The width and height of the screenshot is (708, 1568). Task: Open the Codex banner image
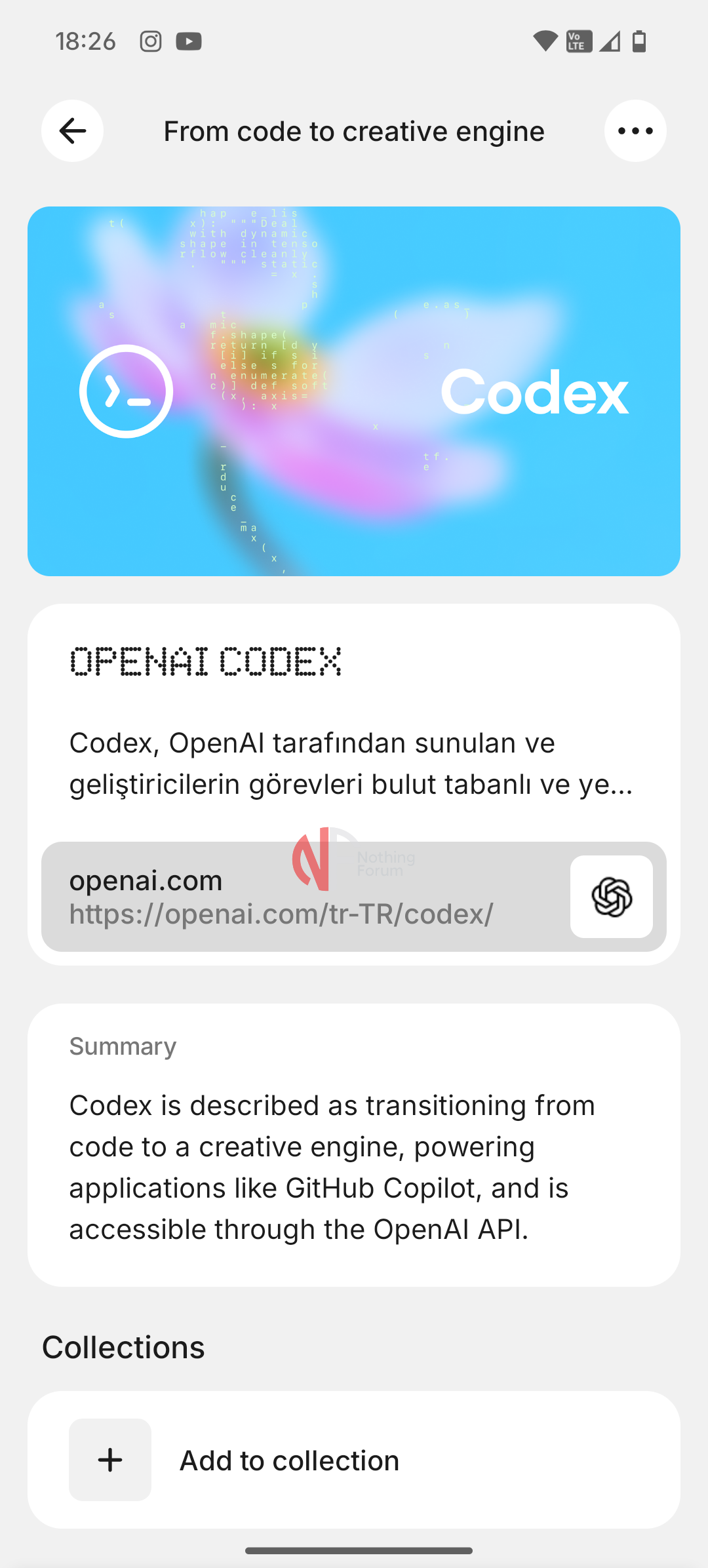coord(354,391)
